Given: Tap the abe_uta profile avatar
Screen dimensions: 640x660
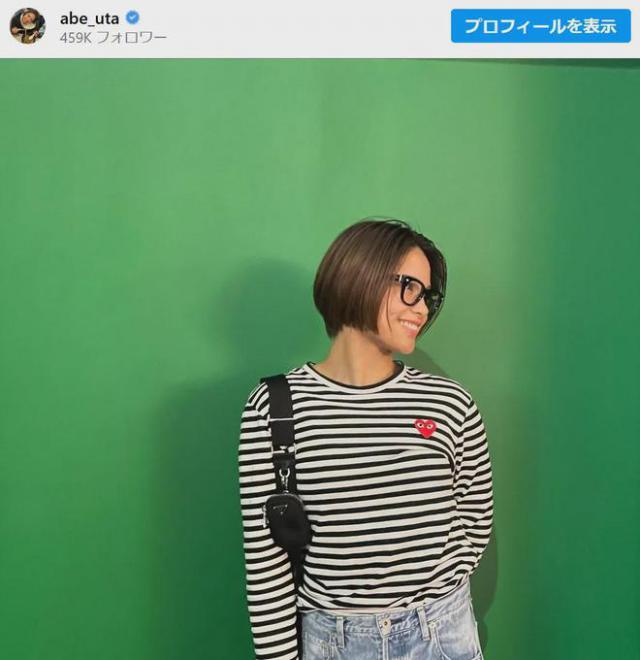Looking at the screenshot, I should point(28,26).
